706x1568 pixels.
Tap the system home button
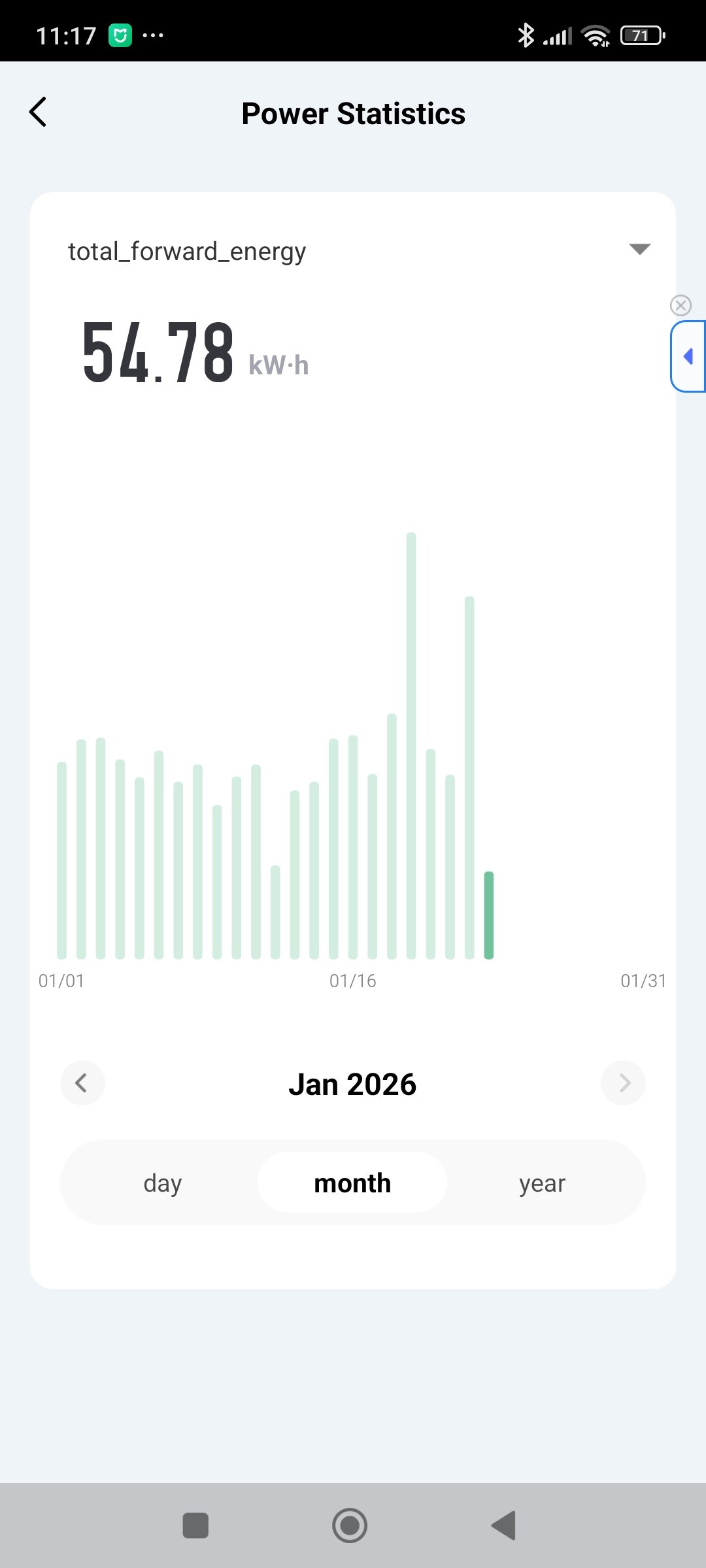(350, 1526)
